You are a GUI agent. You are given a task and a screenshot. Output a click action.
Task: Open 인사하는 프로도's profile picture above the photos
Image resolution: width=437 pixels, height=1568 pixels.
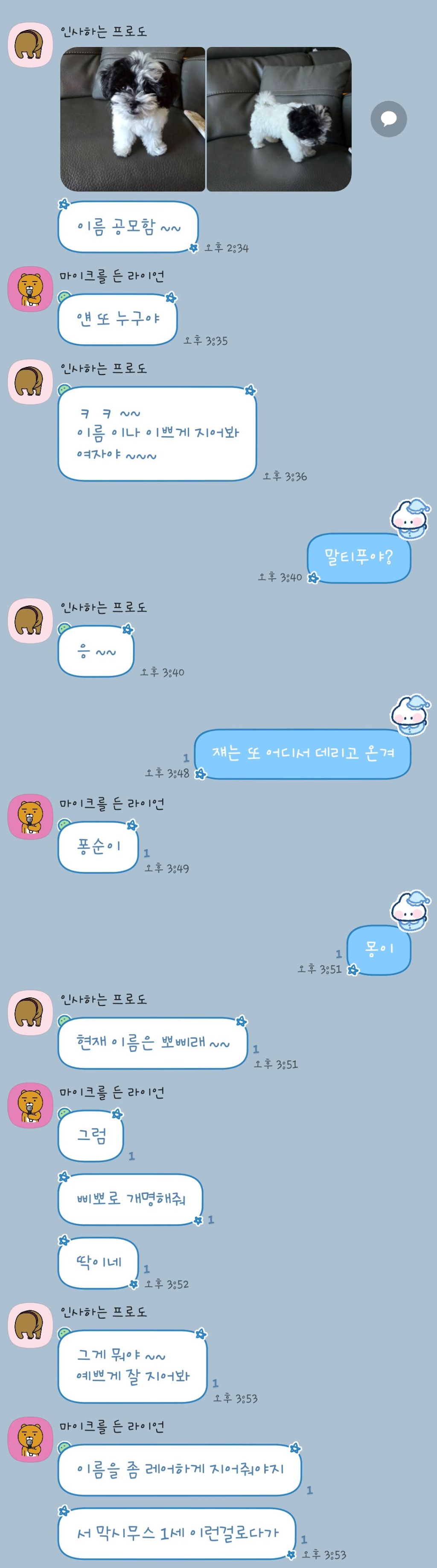30,45
